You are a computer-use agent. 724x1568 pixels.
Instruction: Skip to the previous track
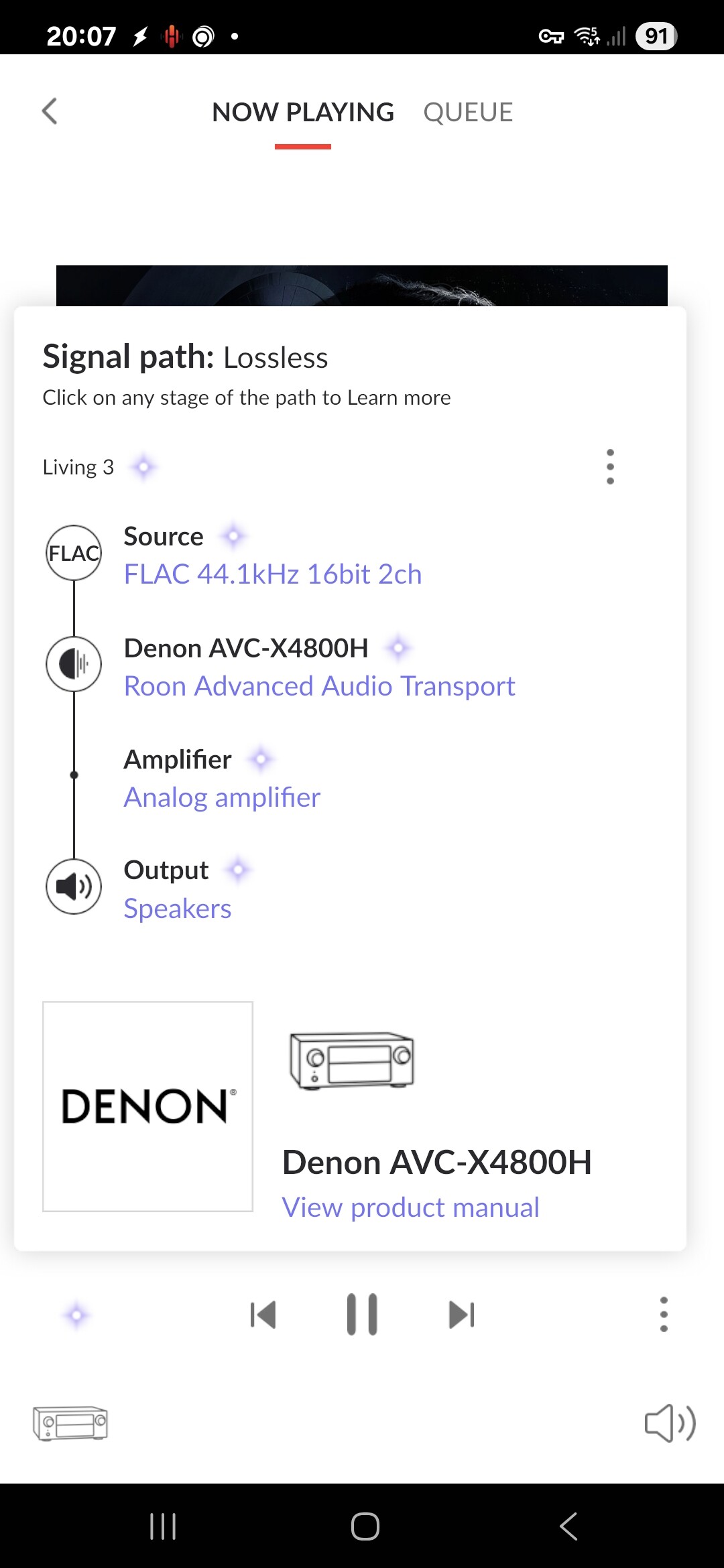tap(263, 1315)
